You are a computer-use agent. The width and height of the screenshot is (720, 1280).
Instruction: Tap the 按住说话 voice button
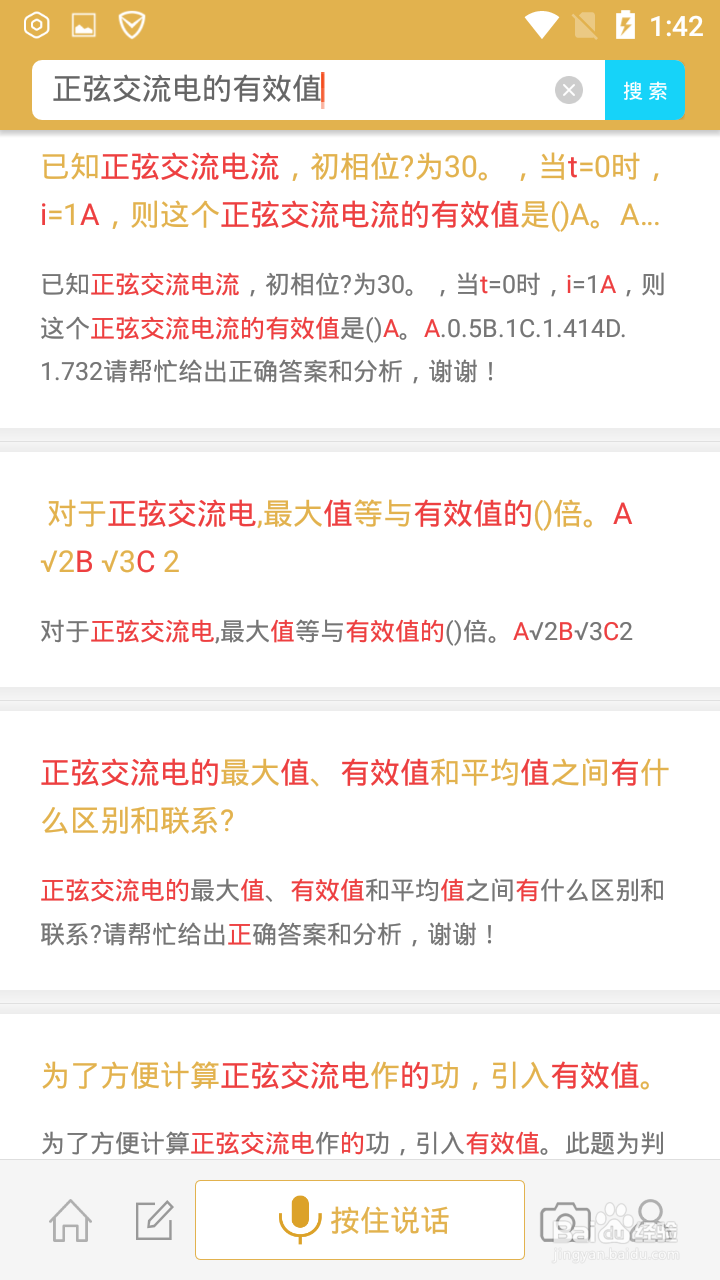click(360, 1220)
